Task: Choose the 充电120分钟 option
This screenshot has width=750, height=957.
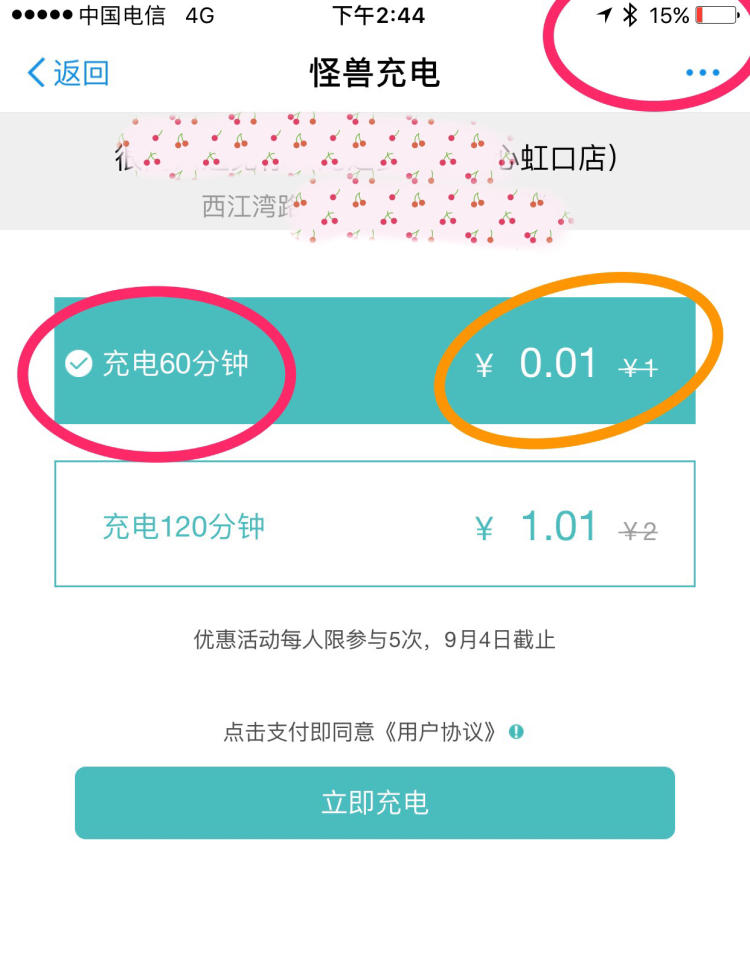Action: (x=374, y=524)
